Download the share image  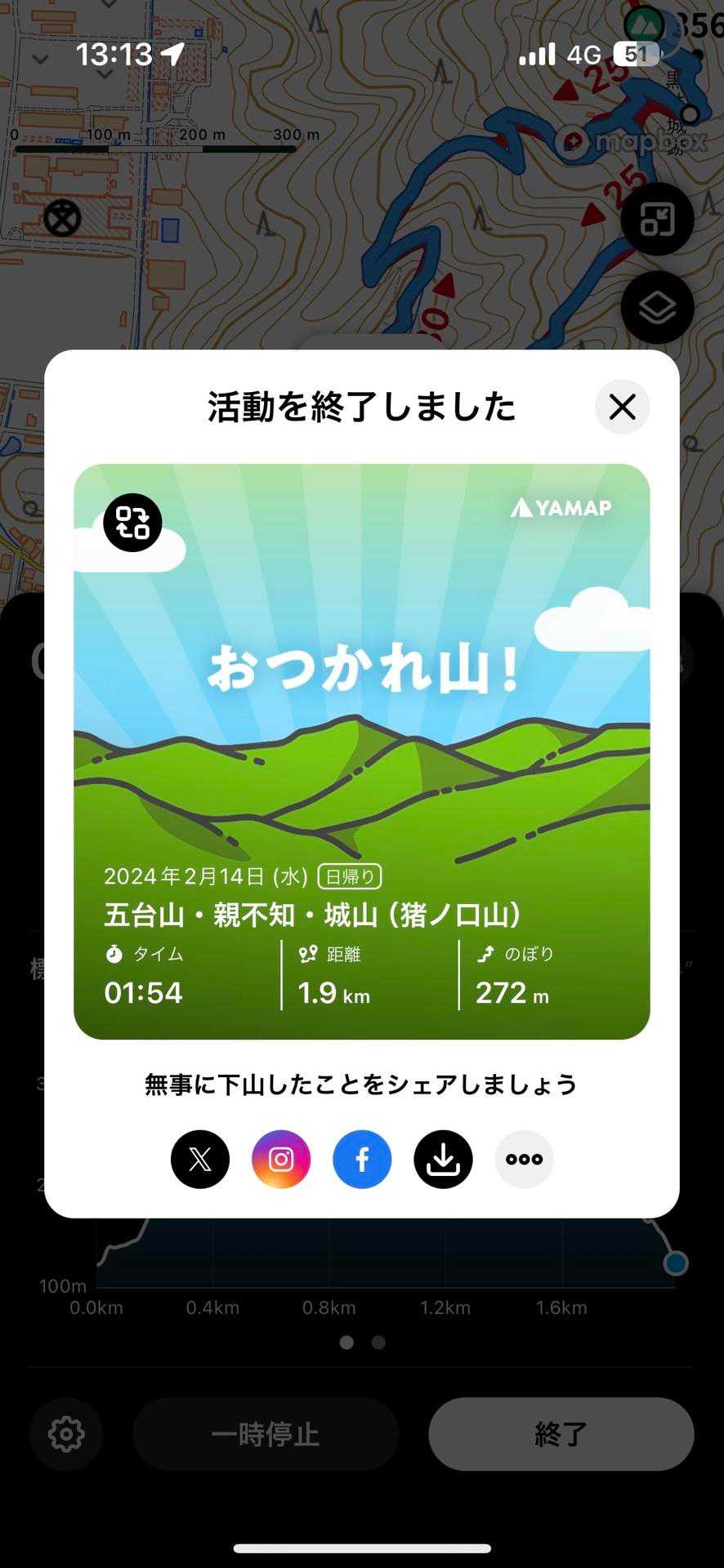443,1159
